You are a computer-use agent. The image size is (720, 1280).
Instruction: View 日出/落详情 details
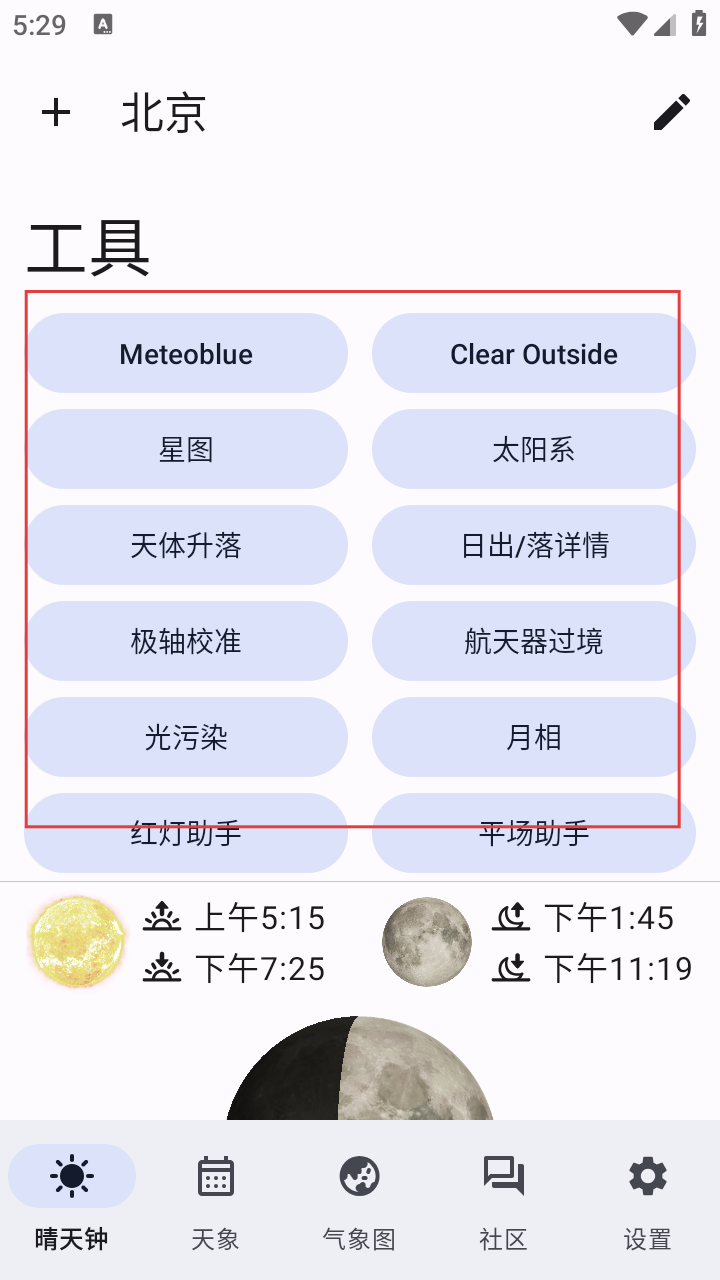pyautogui.click(x=533, y=546)
